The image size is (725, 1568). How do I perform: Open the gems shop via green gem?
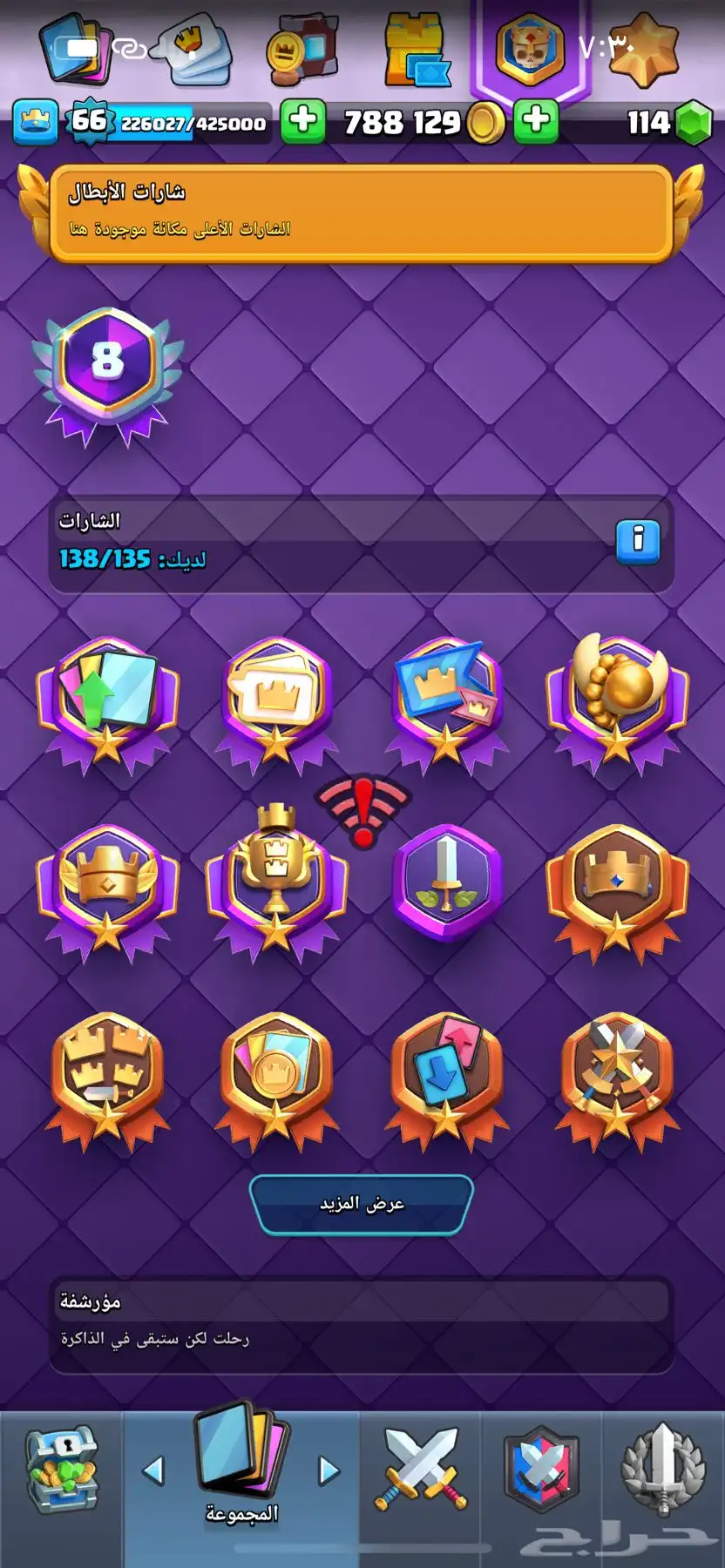tap(694, 122)
